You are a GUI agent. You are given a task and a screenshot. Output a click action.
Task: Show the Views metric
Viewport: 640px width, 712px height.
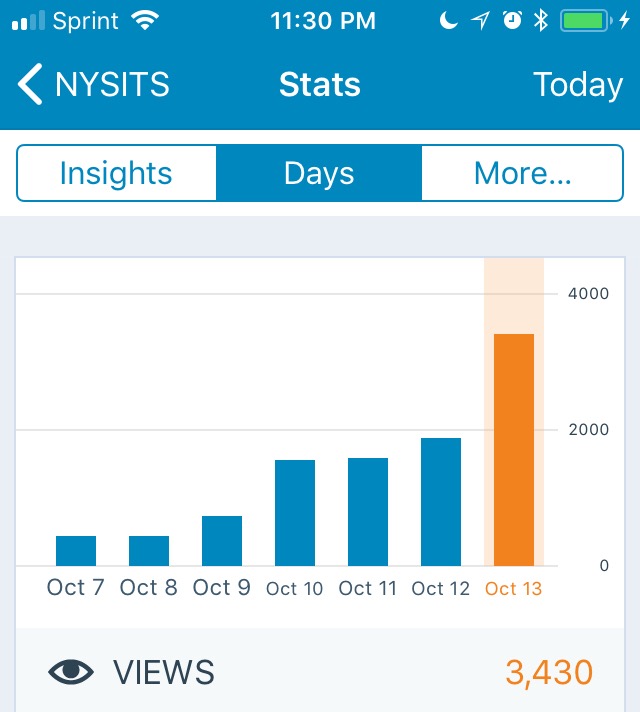click(320, 672)
